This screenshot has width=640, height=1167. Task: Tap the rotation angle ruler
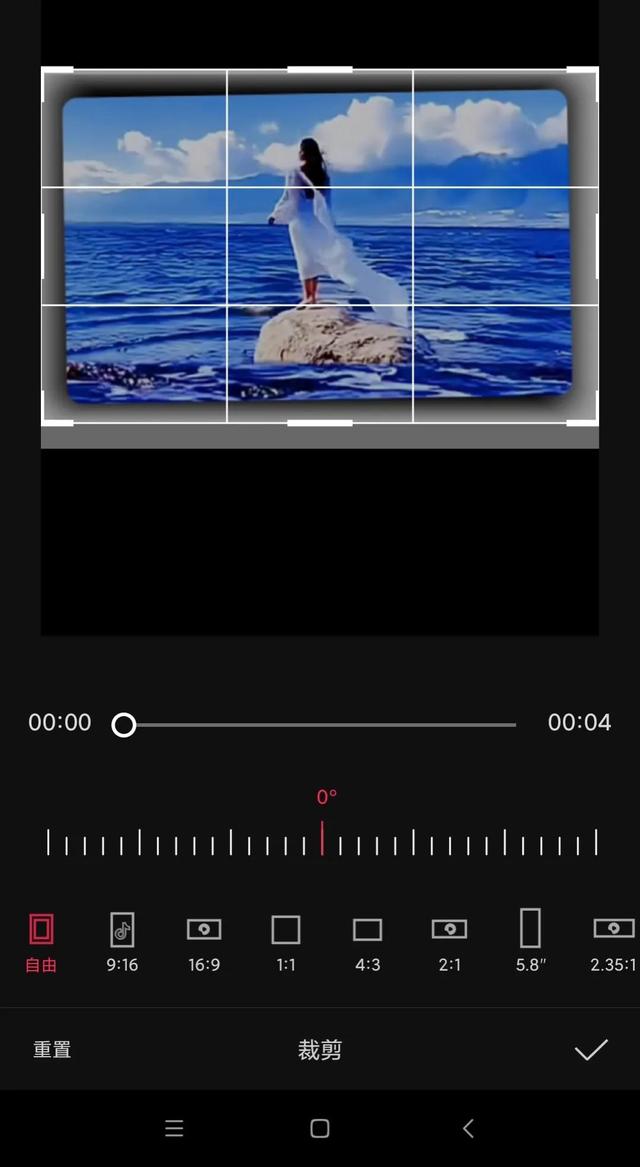point(321,841)
